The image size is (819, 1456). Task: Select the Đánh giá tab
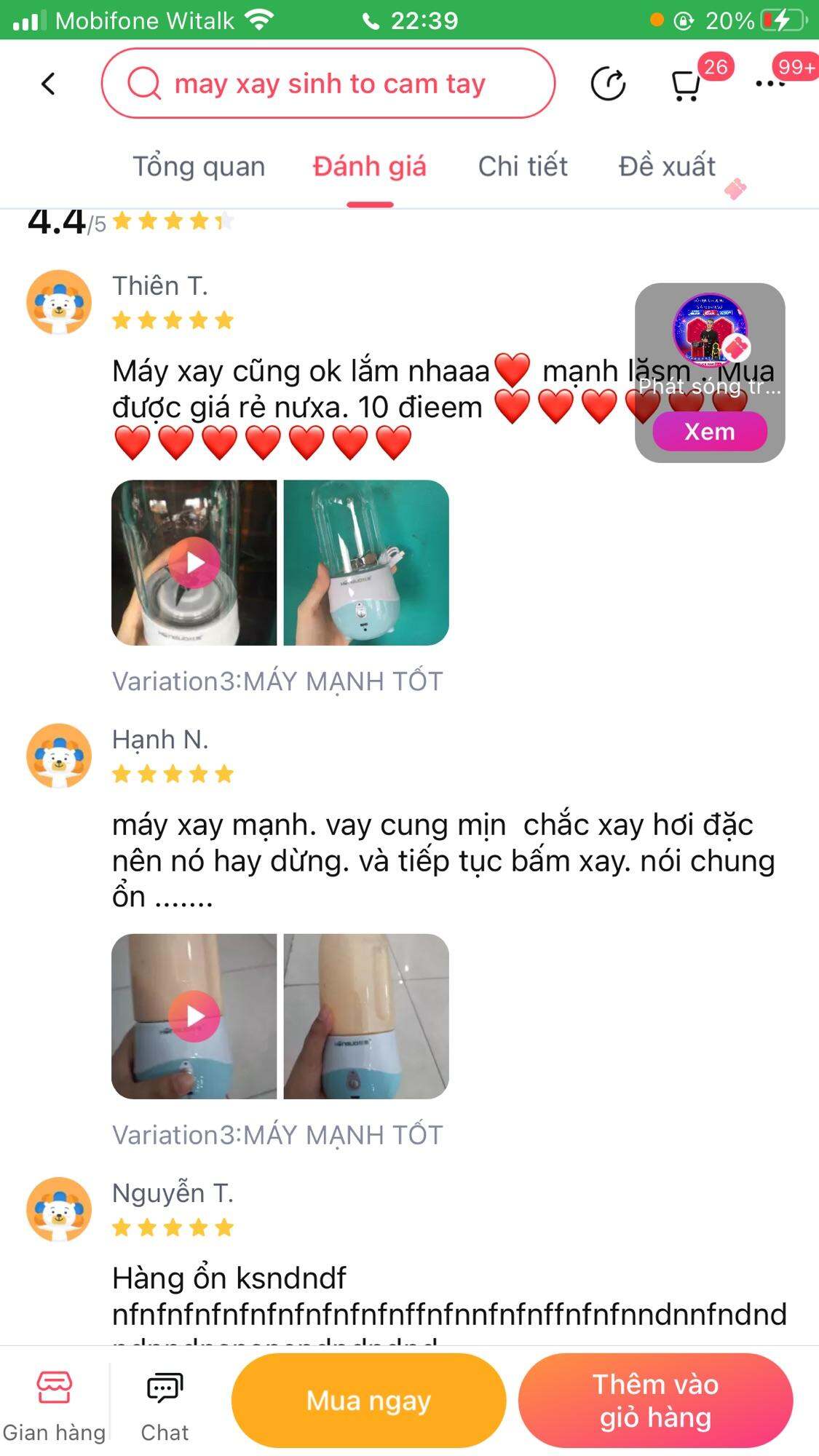369,167
